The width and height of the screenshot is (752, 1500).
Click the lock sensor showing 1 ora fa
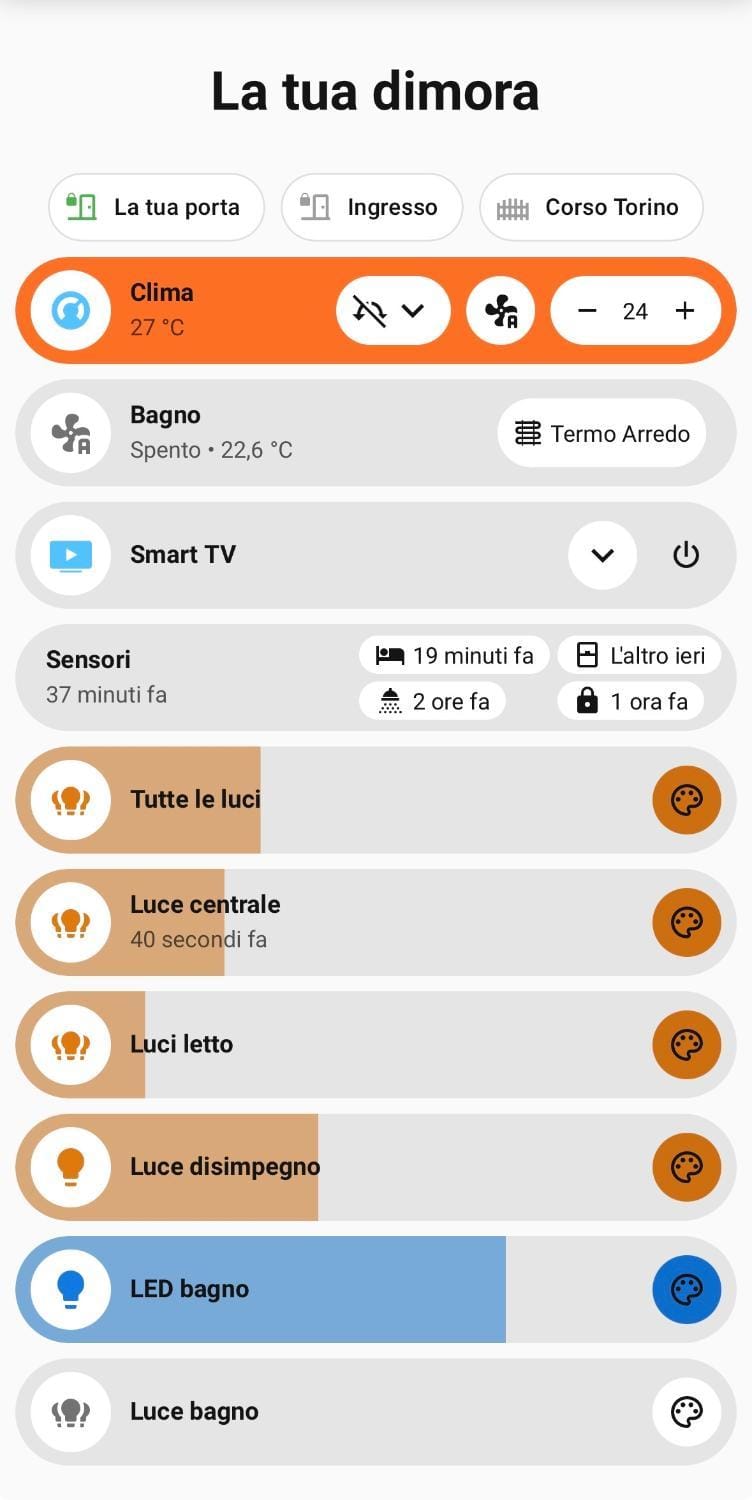click(x=631, y=700)
